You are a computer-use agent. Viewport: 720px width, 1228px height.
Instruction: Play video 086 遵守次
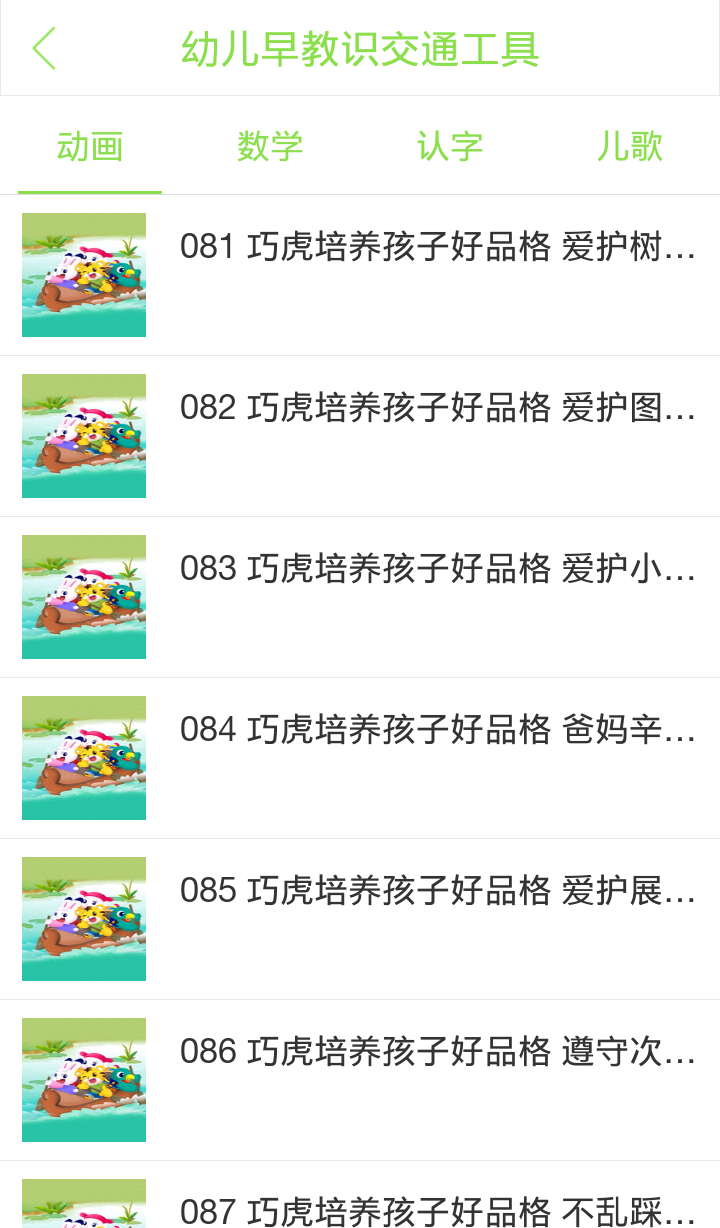coord(437,1052)
